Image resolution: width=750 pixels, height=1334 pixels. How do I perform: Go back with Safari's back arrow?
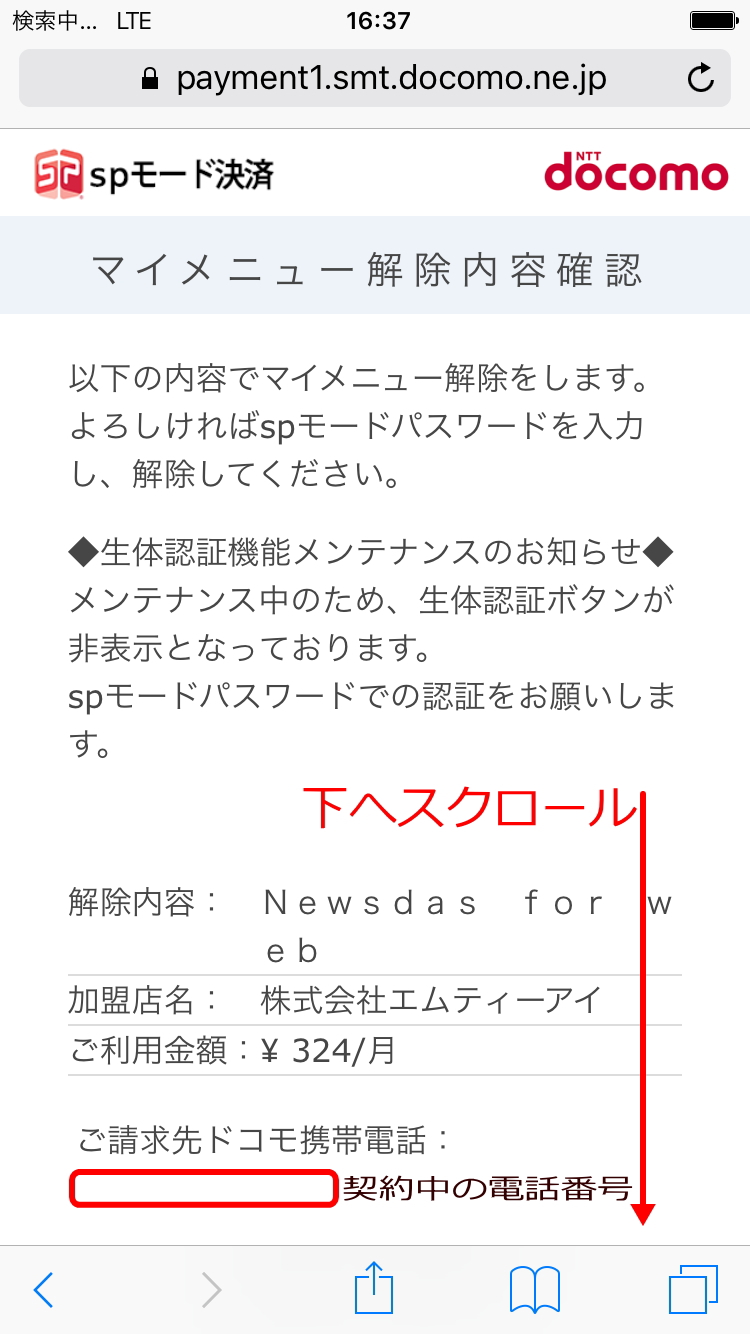point(43,1290)
